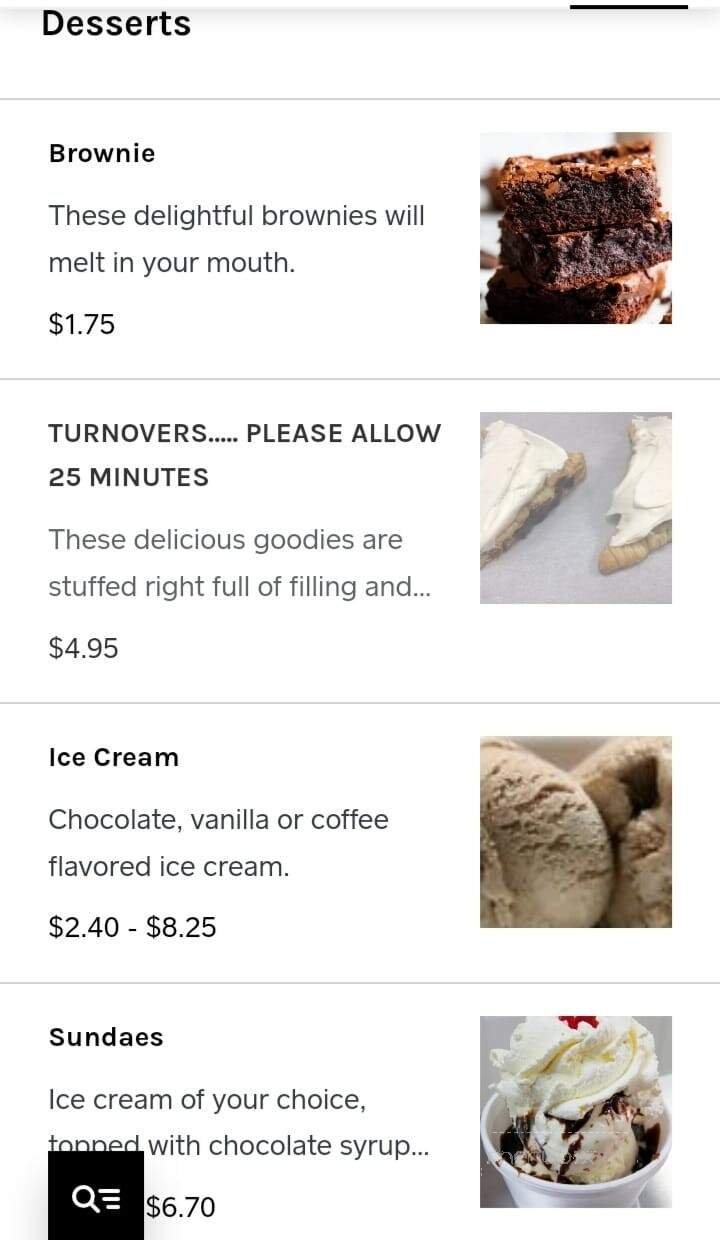Select the Sundaes dessert entry
This screenshot has height=1240, width=720.
[x=106, y=1037]
